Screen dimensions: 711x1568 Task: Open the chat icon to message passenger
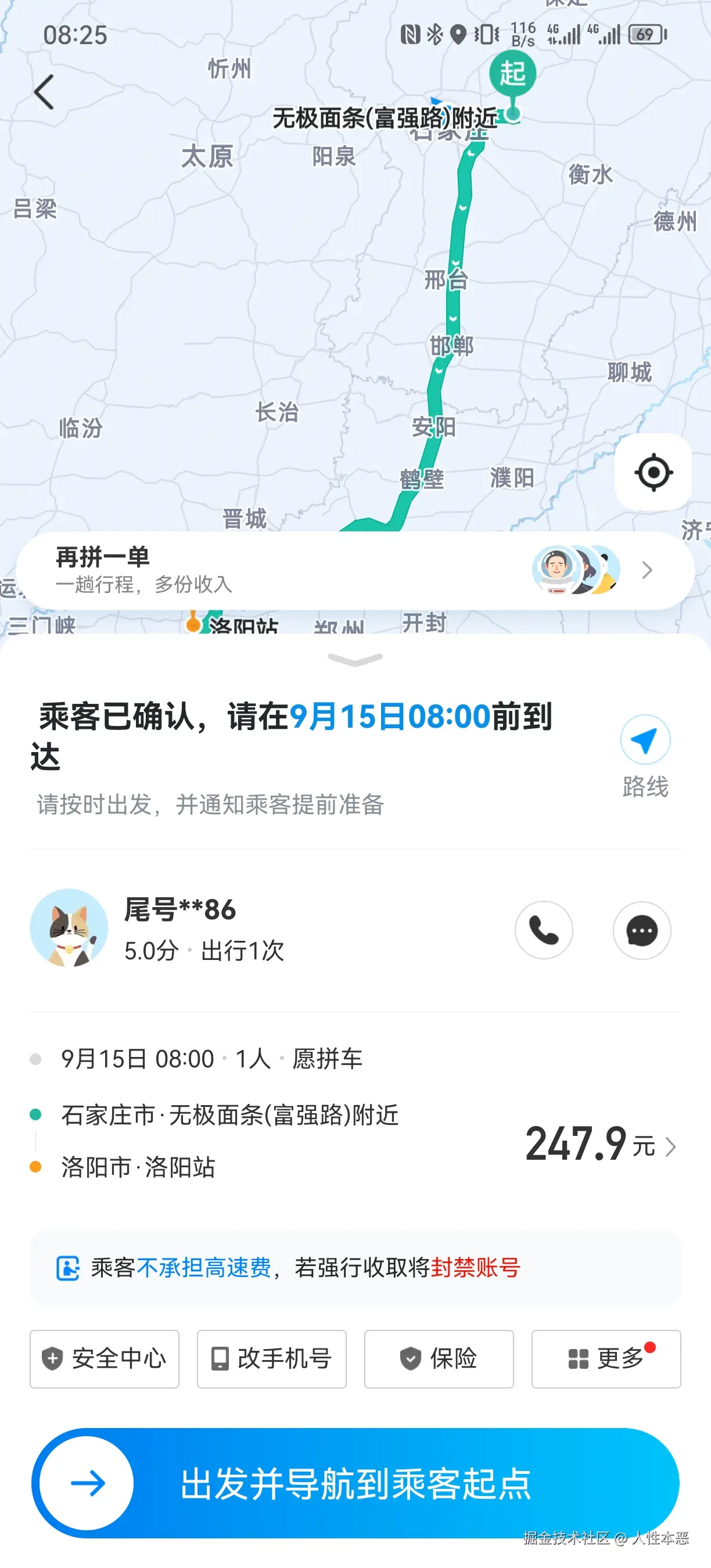pos(642,932)
